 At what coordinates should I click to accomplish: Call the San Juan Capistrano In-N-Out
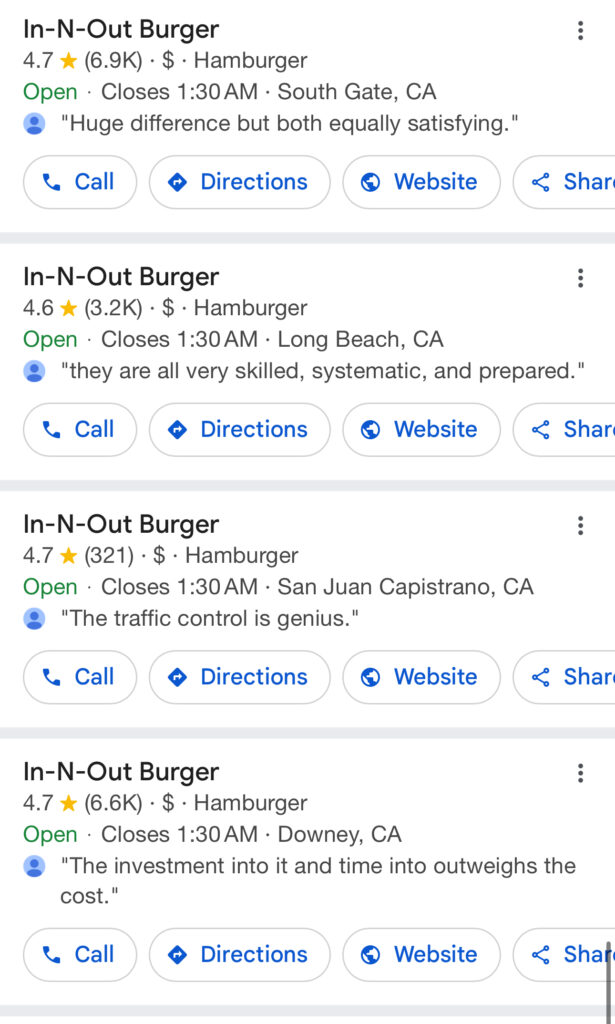pos(80,677)
